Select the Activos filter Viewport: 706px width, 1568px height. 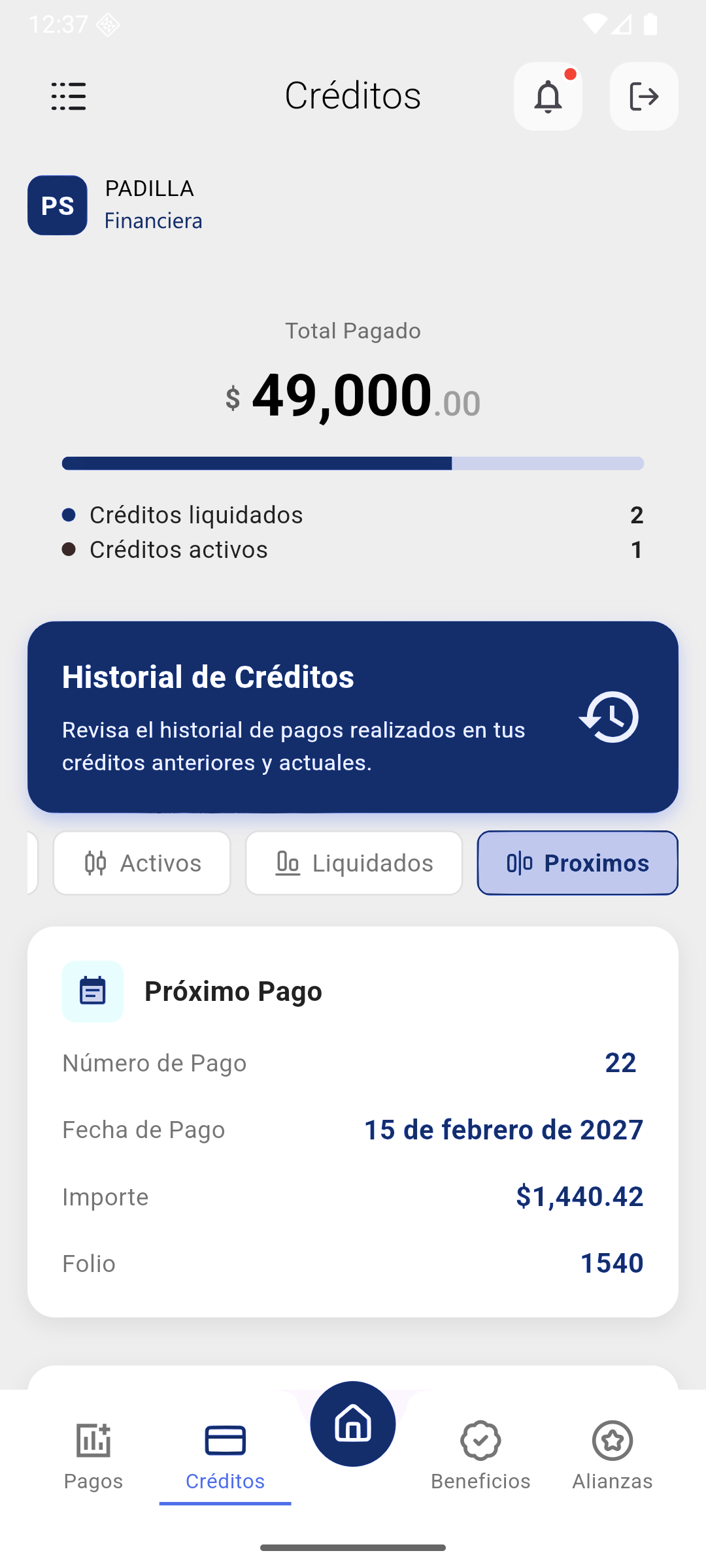tap(142, 862)
